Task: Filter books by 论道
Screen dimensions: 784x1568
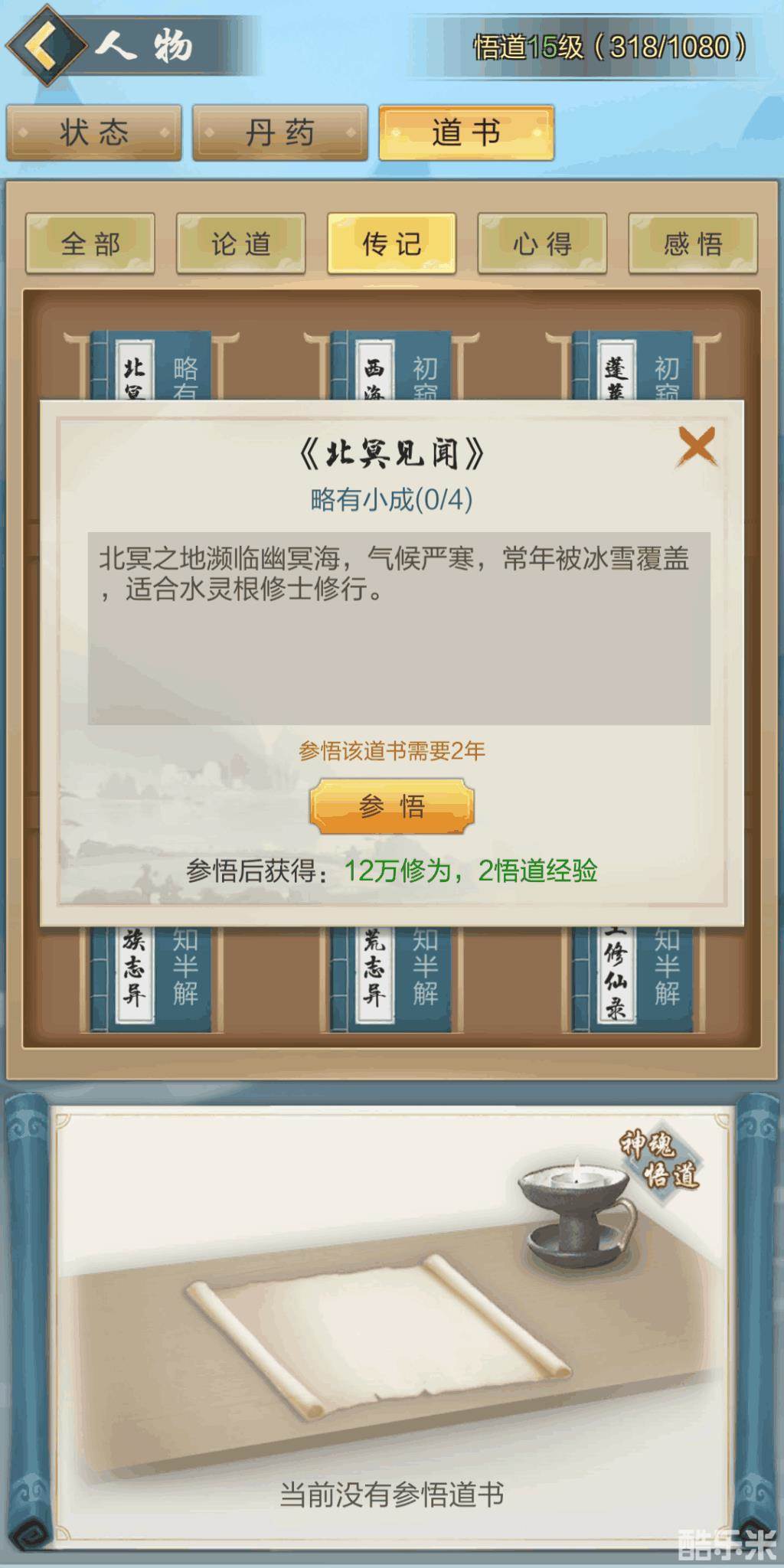Action: (241, 244)
